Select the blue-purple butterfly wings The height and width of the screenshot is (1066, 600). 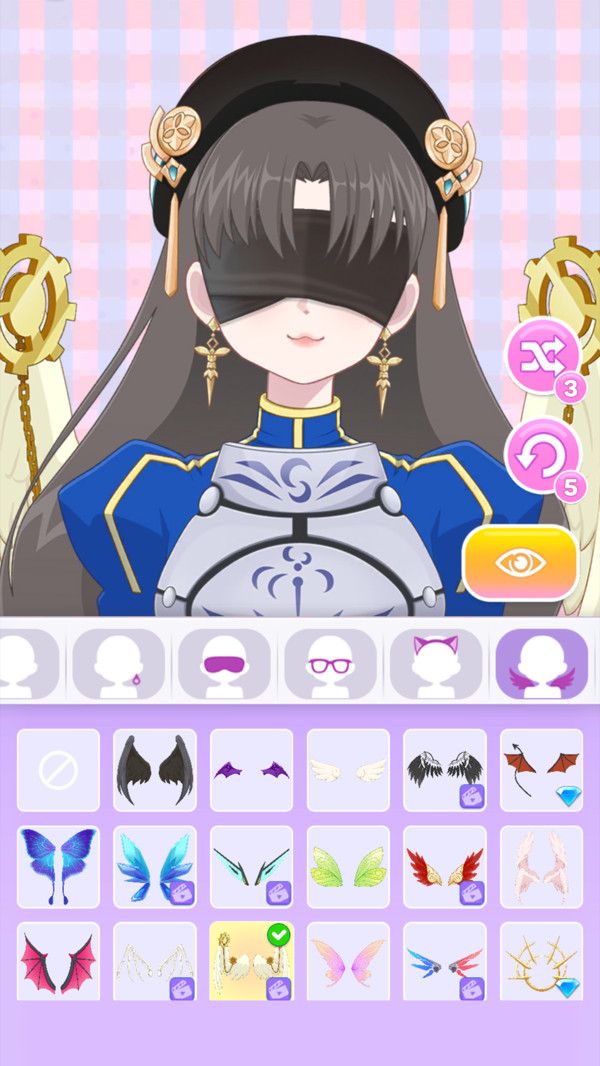pos(58,866)
